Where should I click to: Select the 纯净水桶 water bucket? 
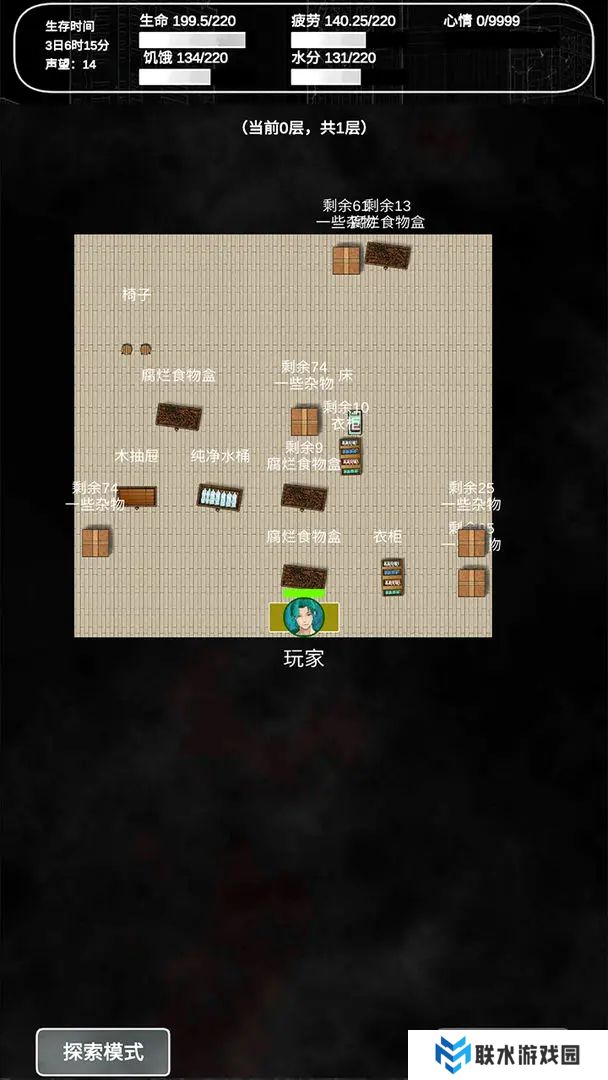[x=219, y=497]
